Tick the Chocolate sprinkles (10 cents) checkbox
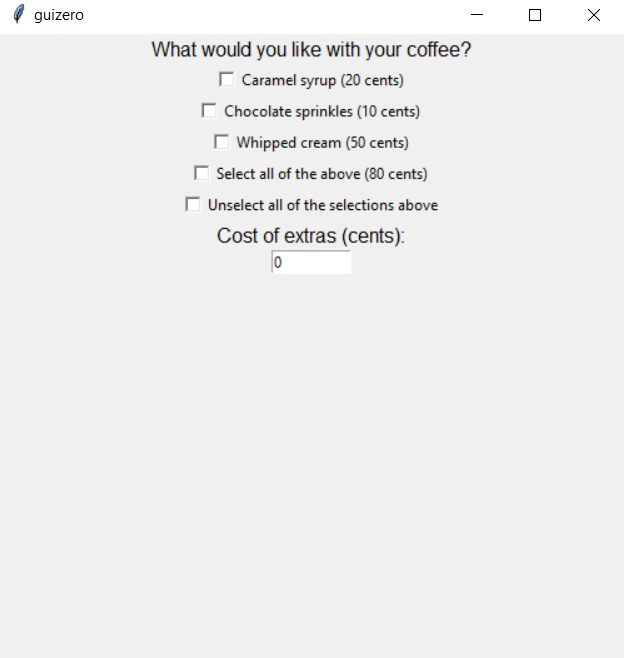Viewport: 624px width, 658px height. [209, 111]
